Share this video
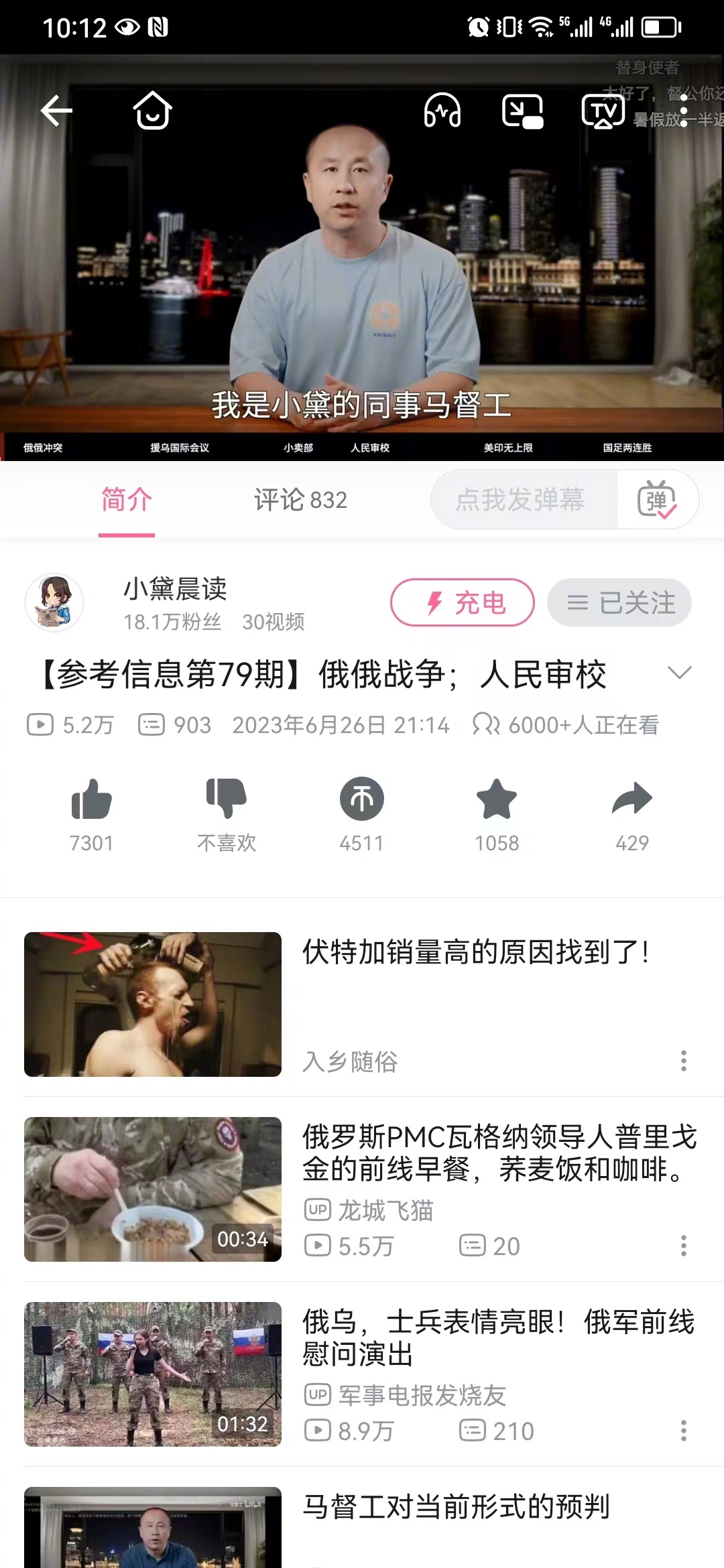724x1568 pixels. click(632, 815)
